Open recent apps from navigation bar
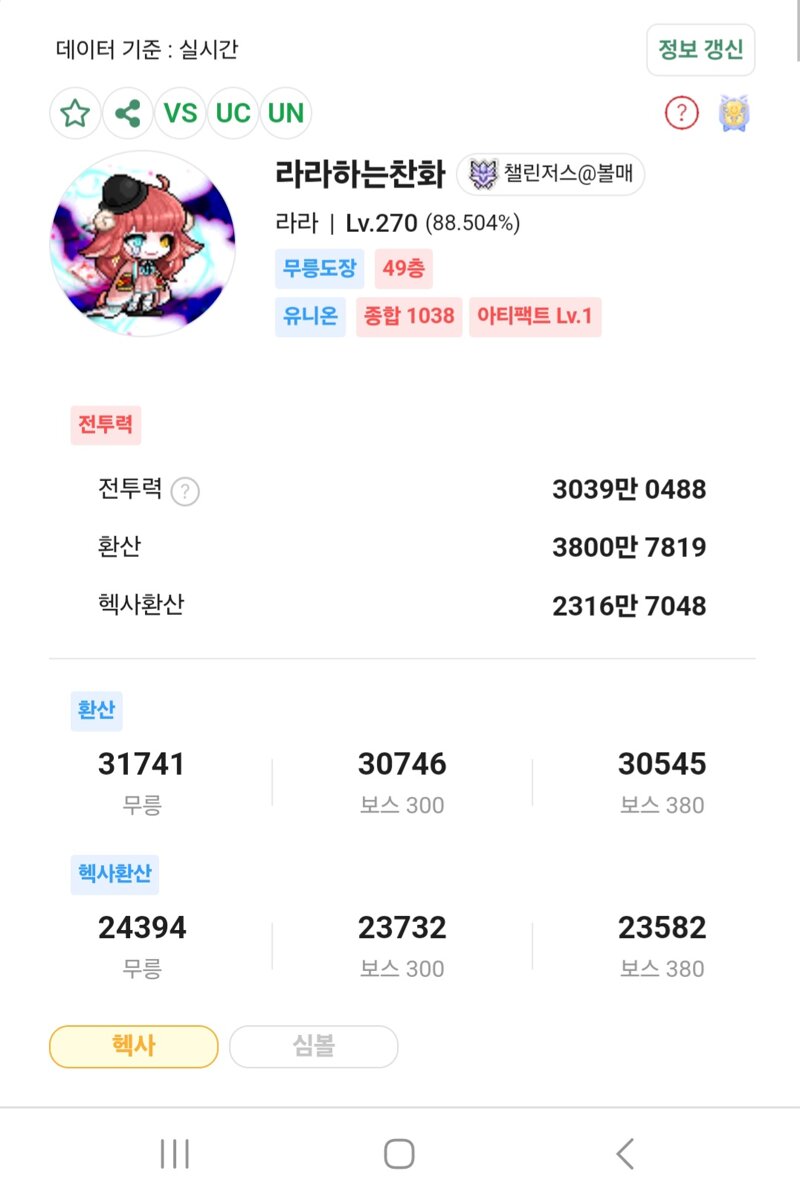This screenshot has height=1200, width=800. point(175,1154)
